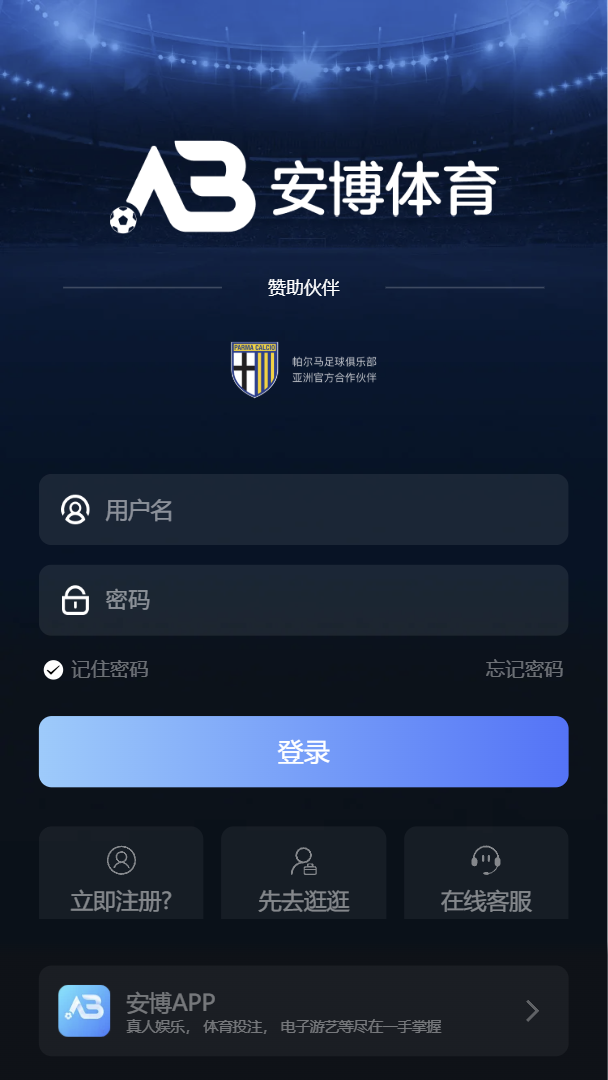Open the 安博APP download banner
Image resolution: width=608 pixels, height=1080 pixels.
[x=303, y=1010]
